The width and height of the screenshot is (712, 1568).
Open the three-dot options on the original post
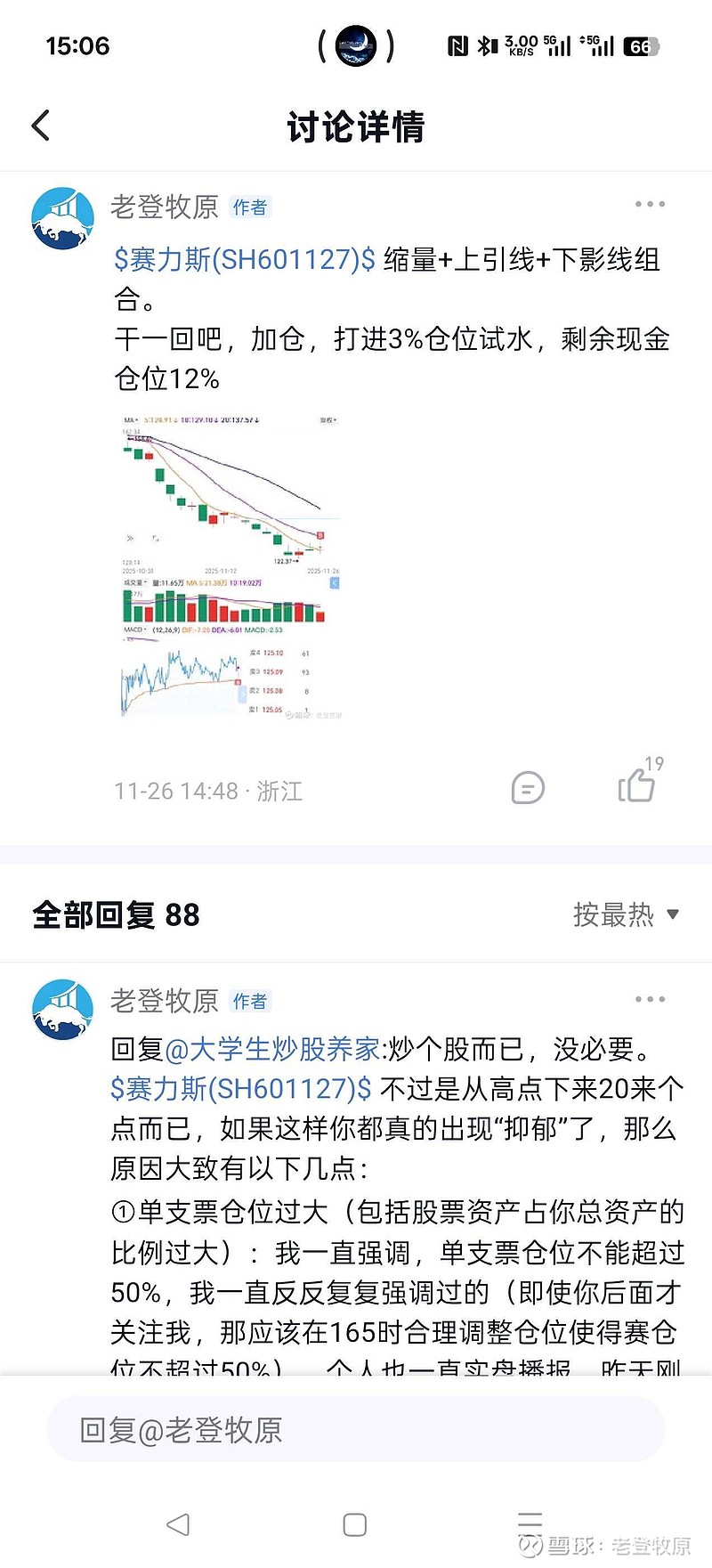coord(649,203)
